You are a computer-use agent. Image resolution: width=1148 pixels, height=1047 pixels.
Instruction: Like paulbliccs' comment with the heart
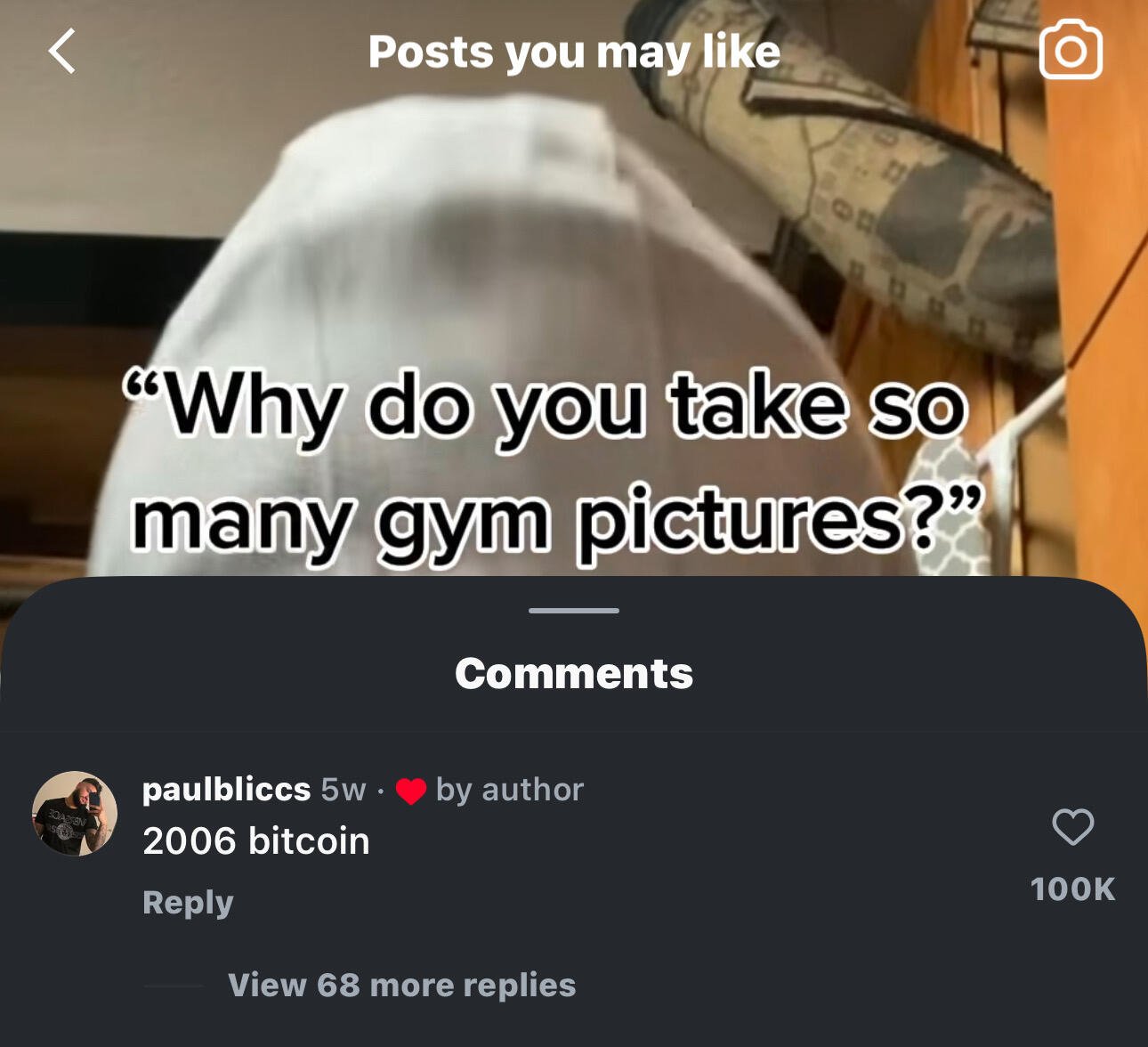[x=1072, y=826]
